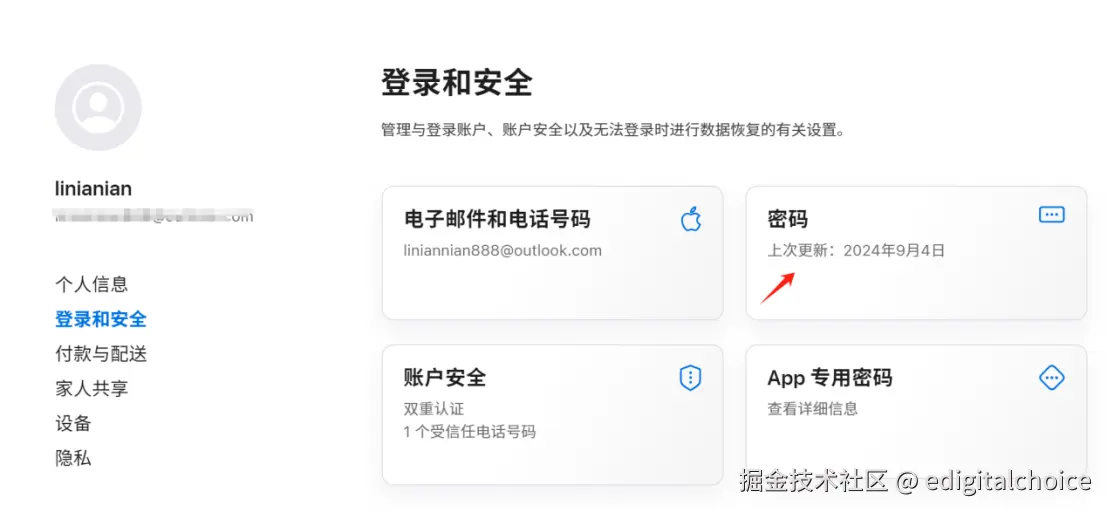Open 隐私 section
This screenshot has height=513, width=1108.
[x=73, y=458]
